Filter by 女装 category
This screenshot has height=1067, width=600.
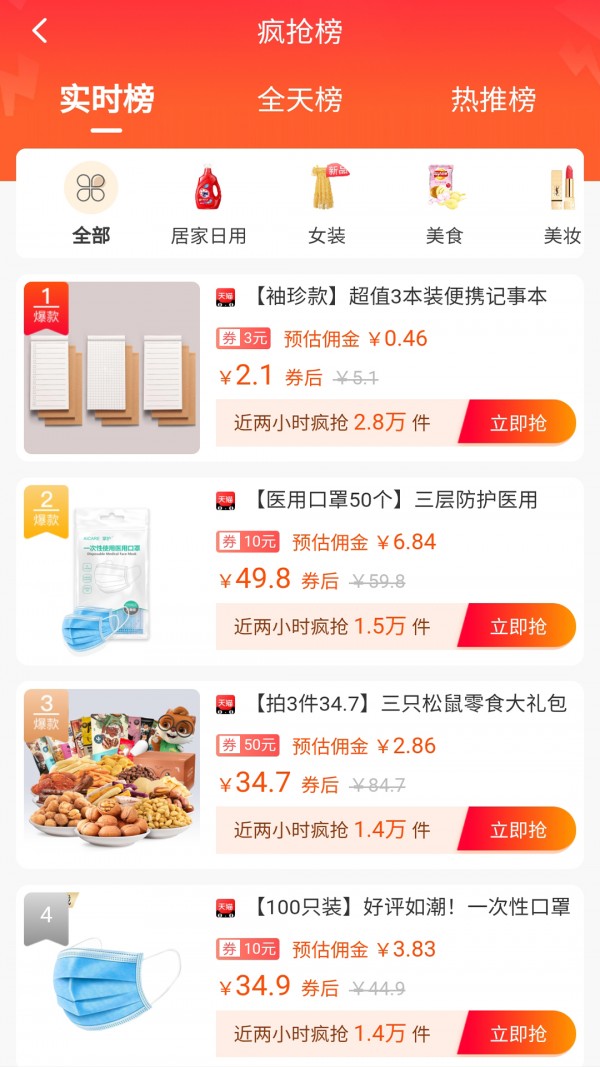coord(327,204)
